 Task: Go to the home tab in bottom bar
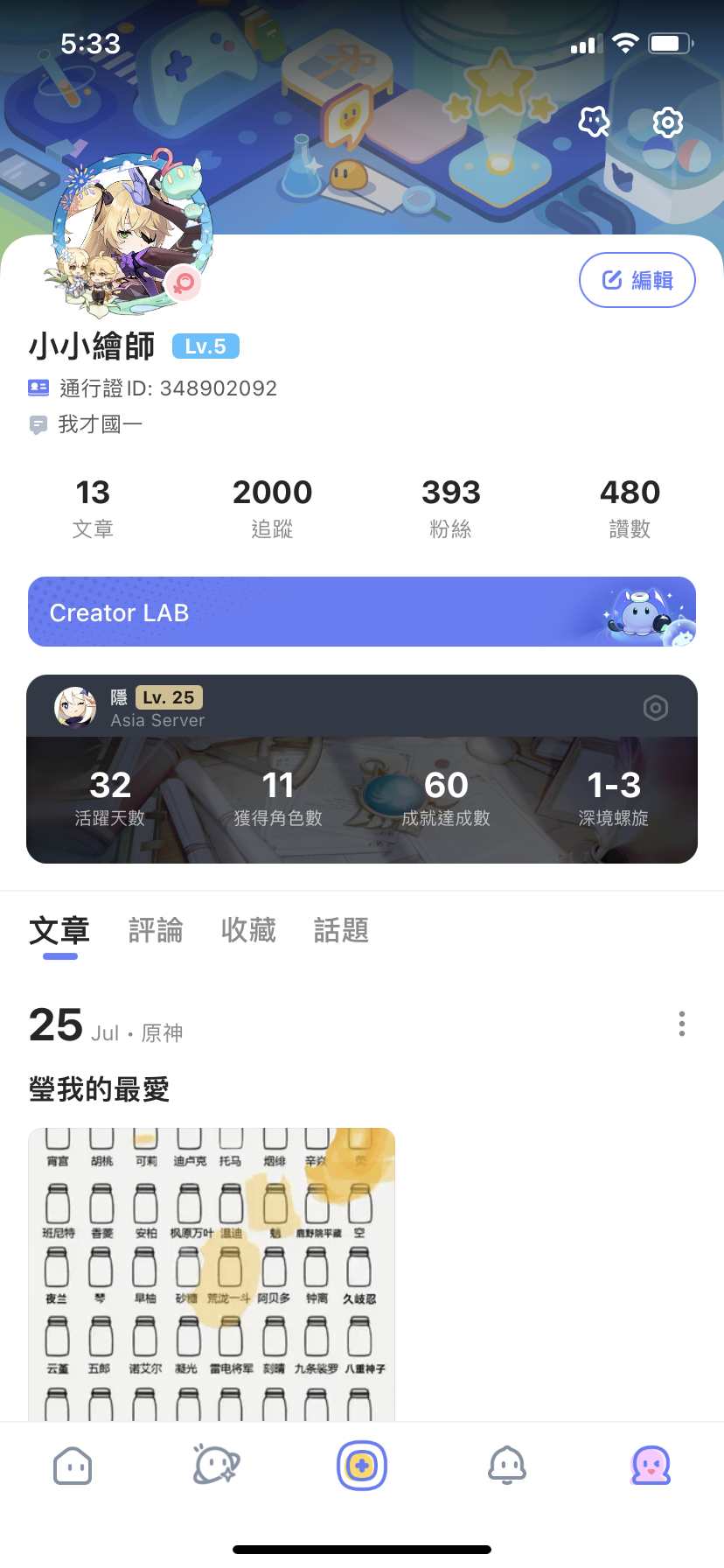tap(73, 1466)
